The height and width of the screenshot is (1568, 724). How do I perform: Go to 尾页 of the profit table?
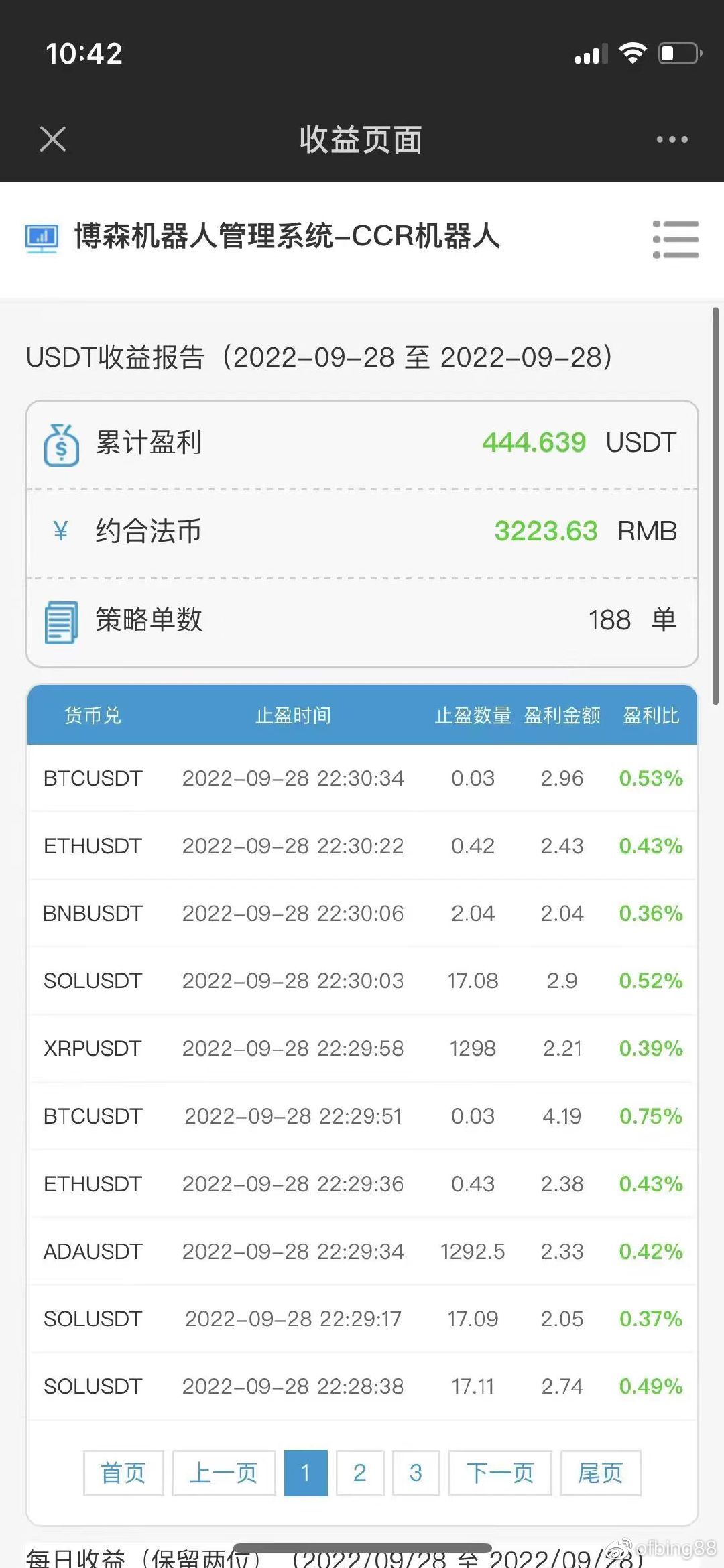[601, 1473]
